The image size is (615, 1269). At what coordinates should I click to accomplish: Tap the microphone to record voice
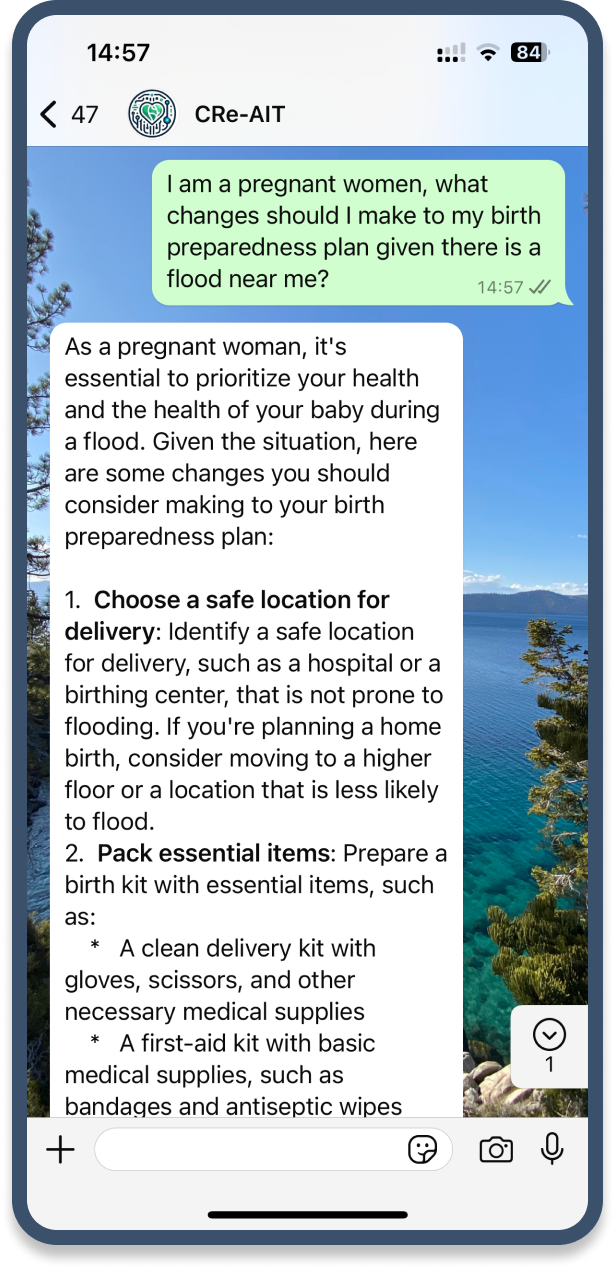[x=552, y=1149]
